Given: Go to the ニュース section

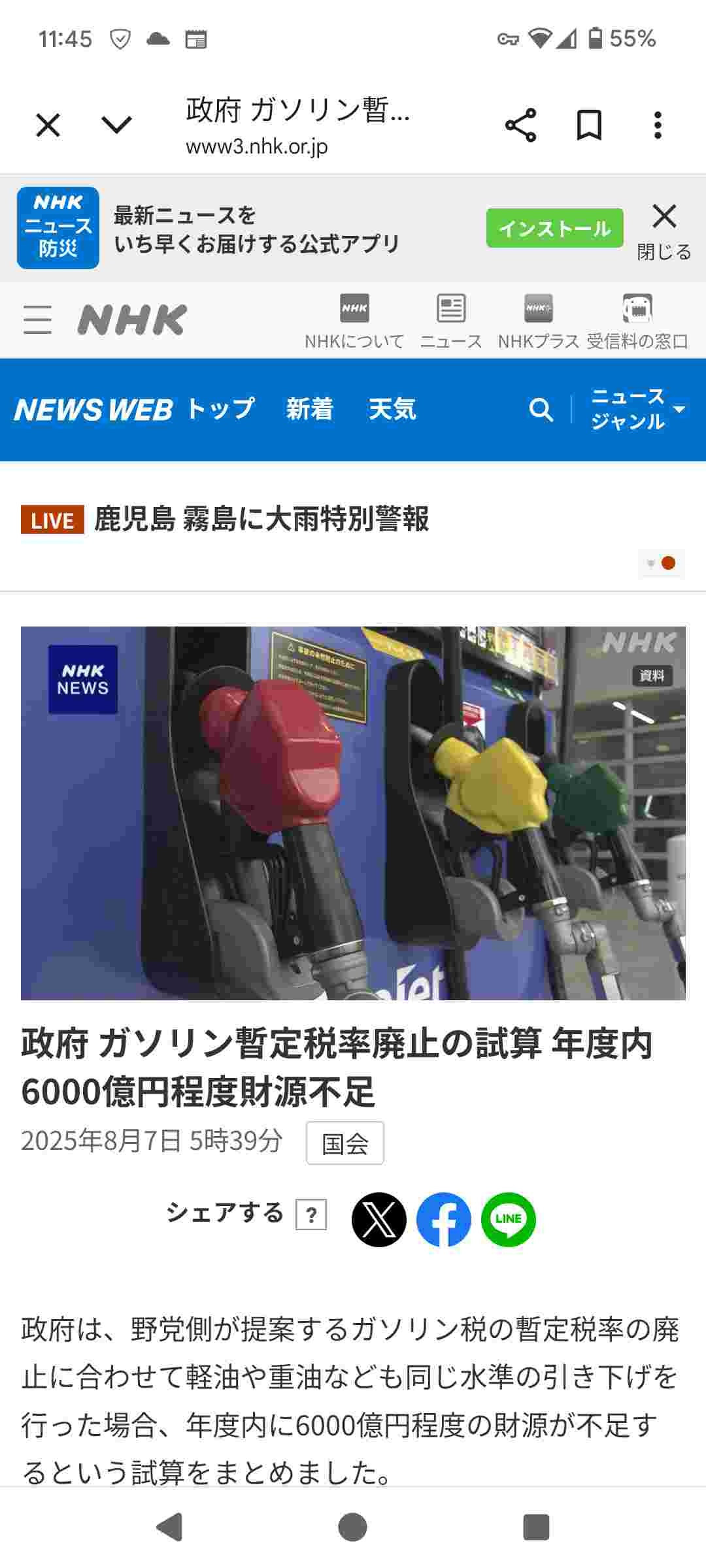Looking at the screenshot, I should pyautogui.click(x=451, y=321).
